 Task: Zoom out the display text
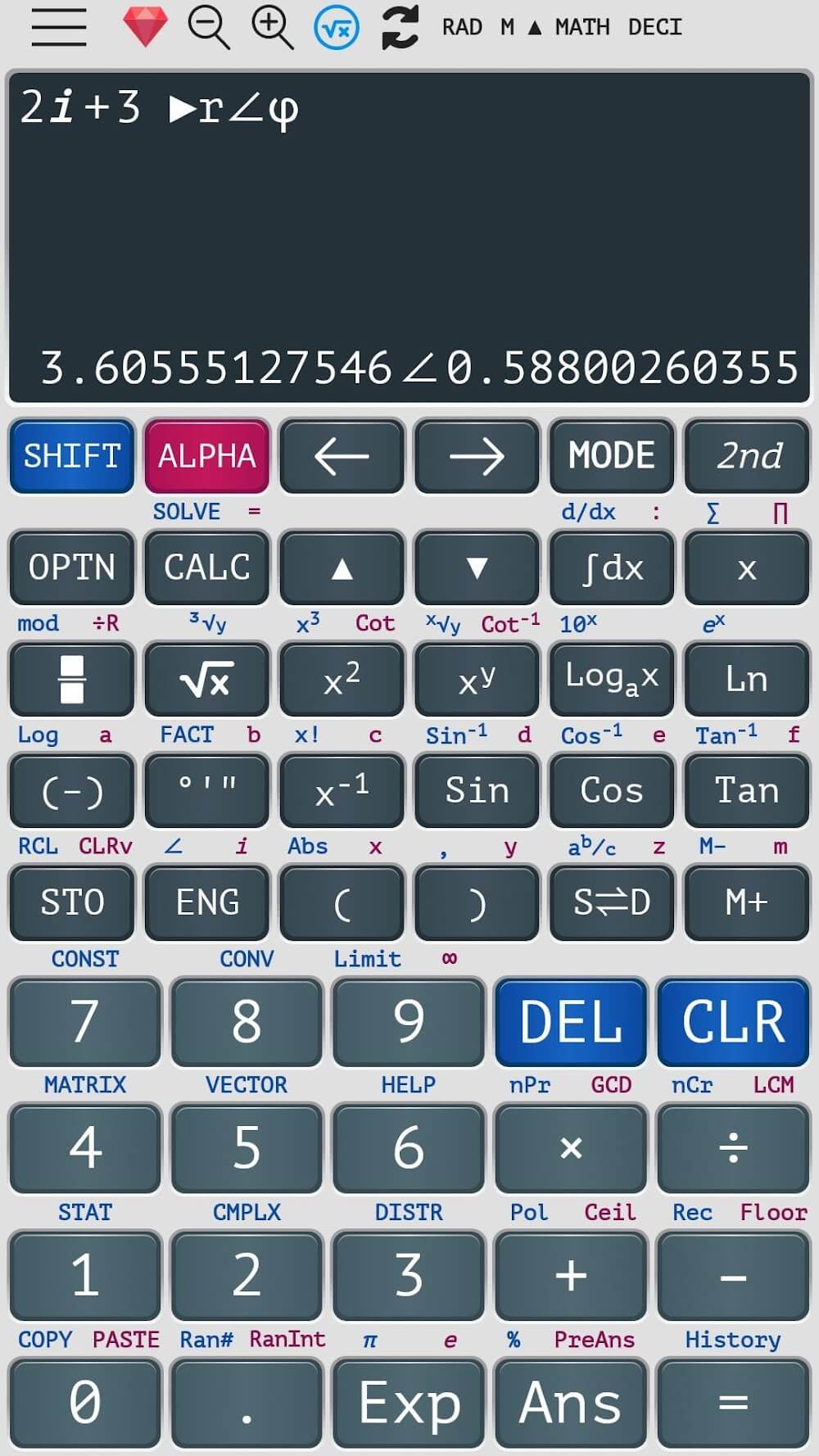click(208, 27)
